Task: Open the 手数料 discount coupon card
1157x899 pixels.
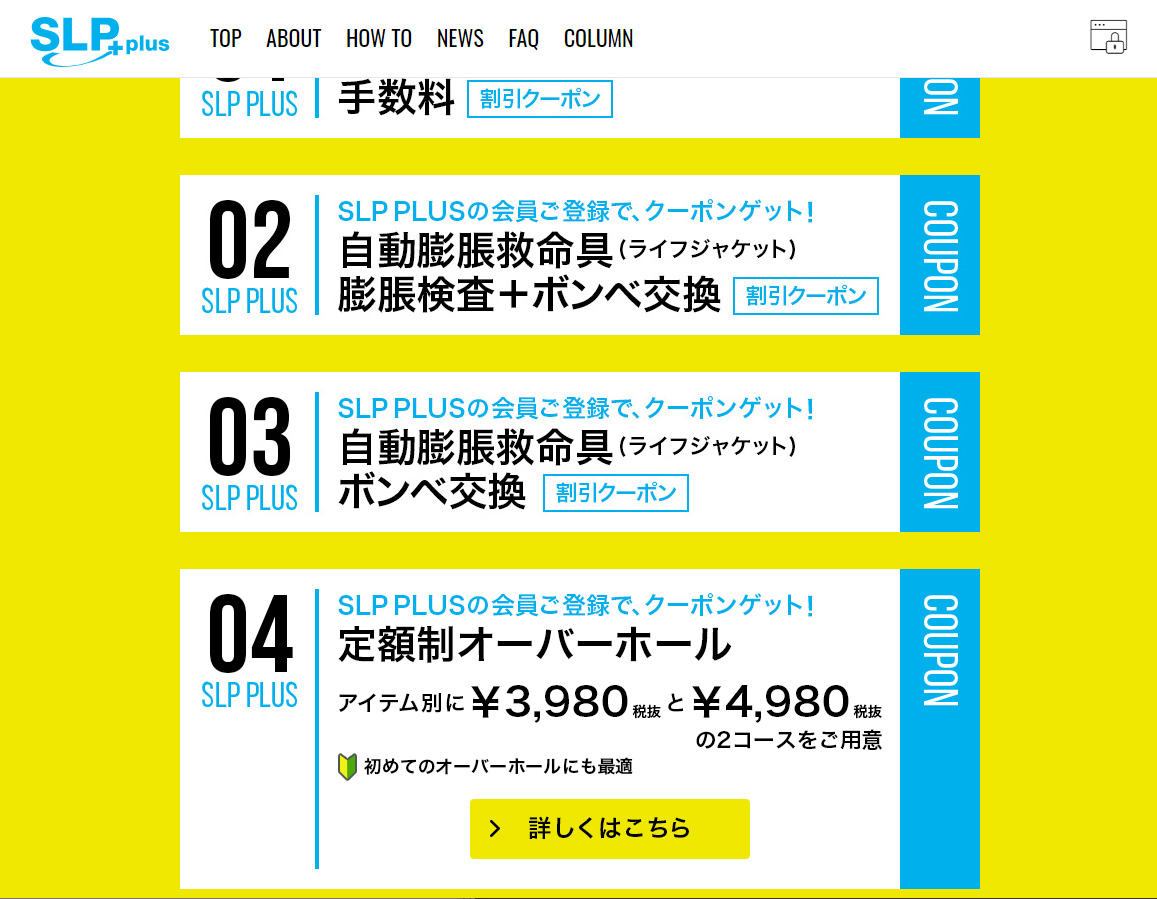Action: [578, 106]
